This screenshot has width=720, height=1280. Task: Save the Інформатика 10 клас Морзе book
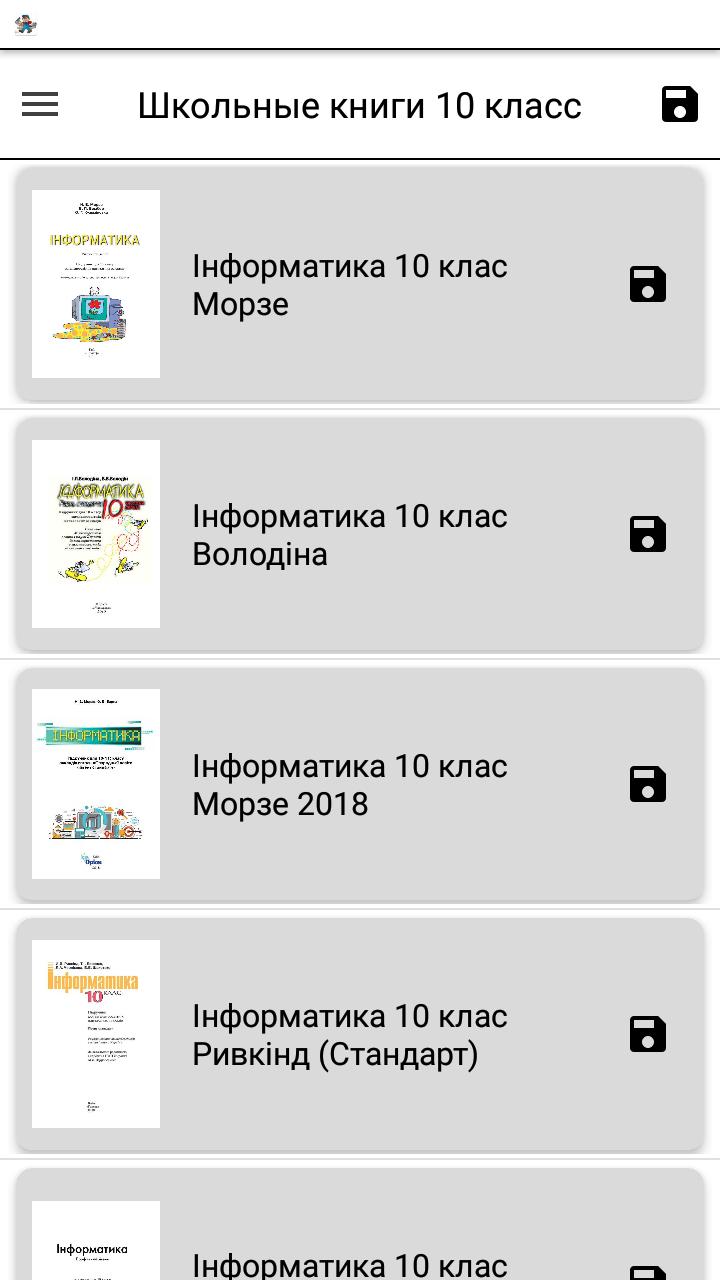(x=648, y=284)
